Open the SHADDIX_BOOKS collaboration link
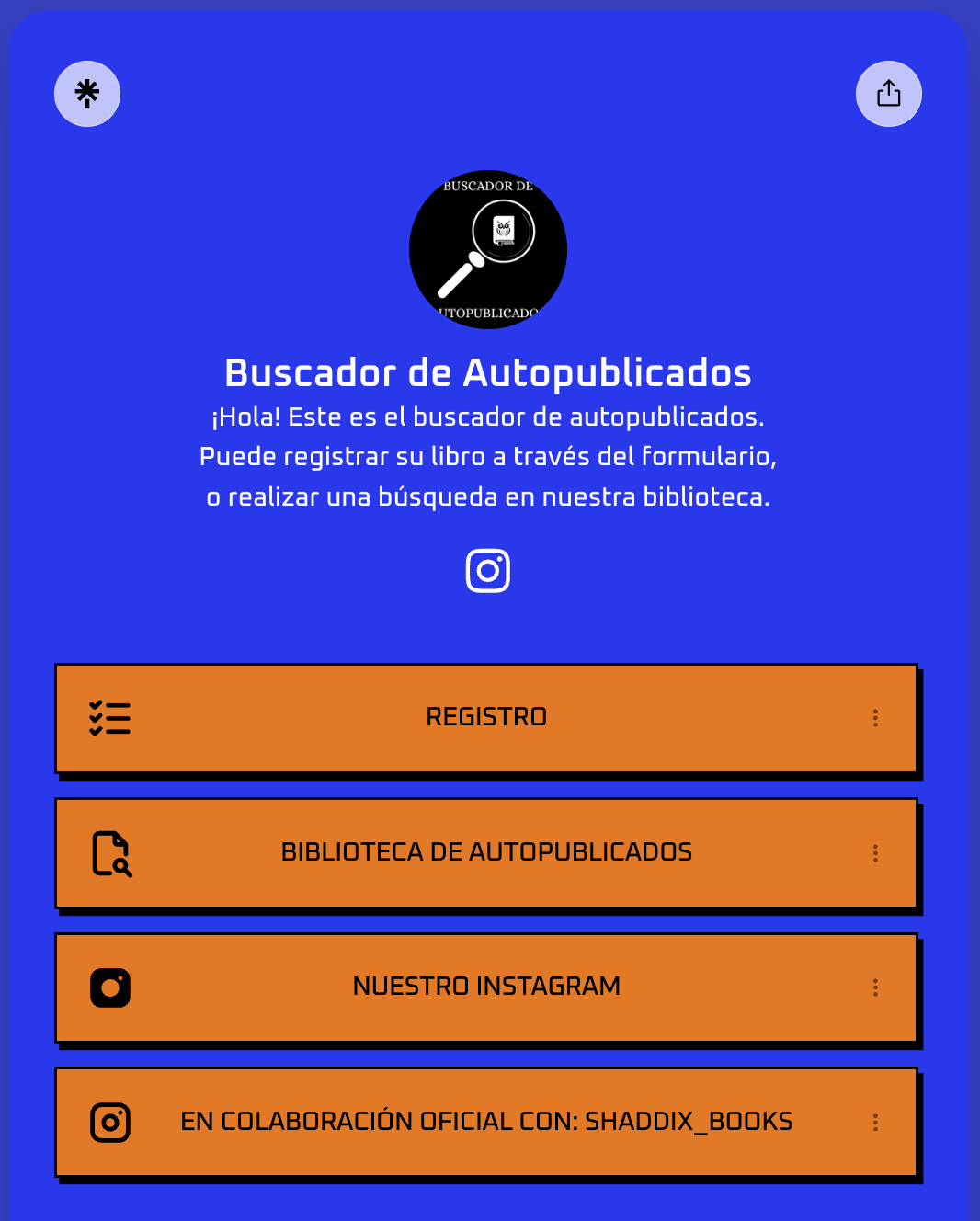The image size is (980, 1221). point(486,1122)
